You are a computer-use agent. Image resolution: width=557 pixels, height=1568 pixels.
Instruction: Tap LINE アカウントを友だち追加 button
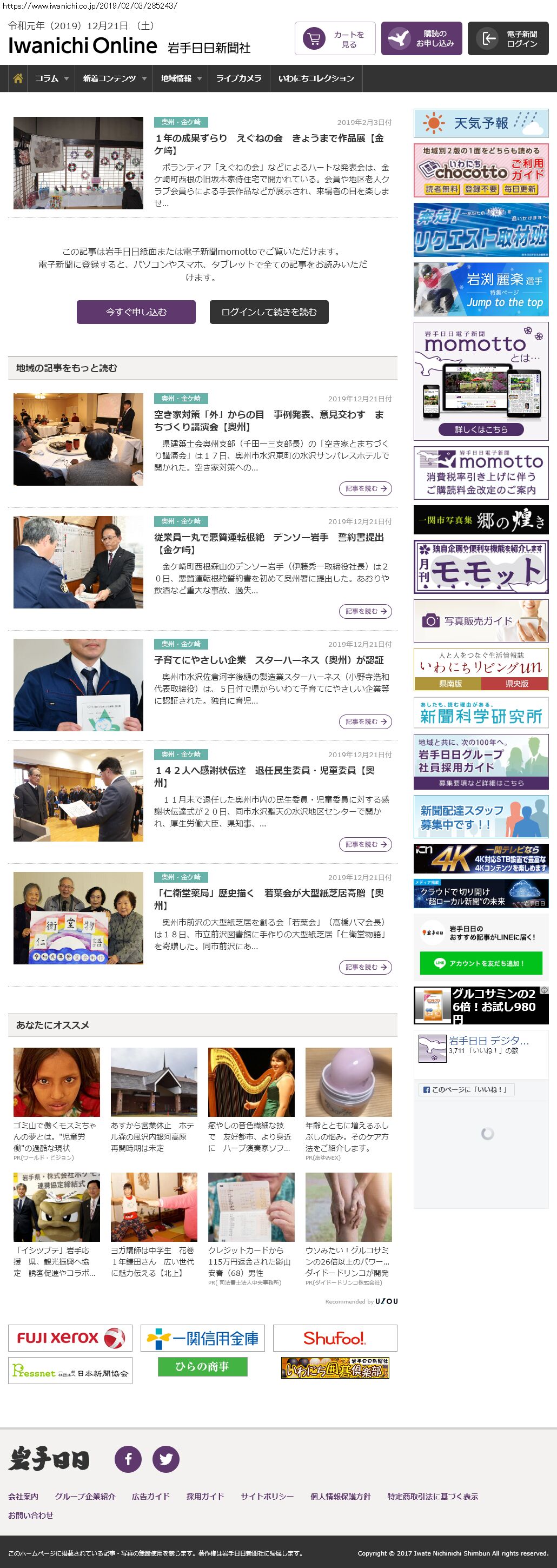[x=481, y=963]
